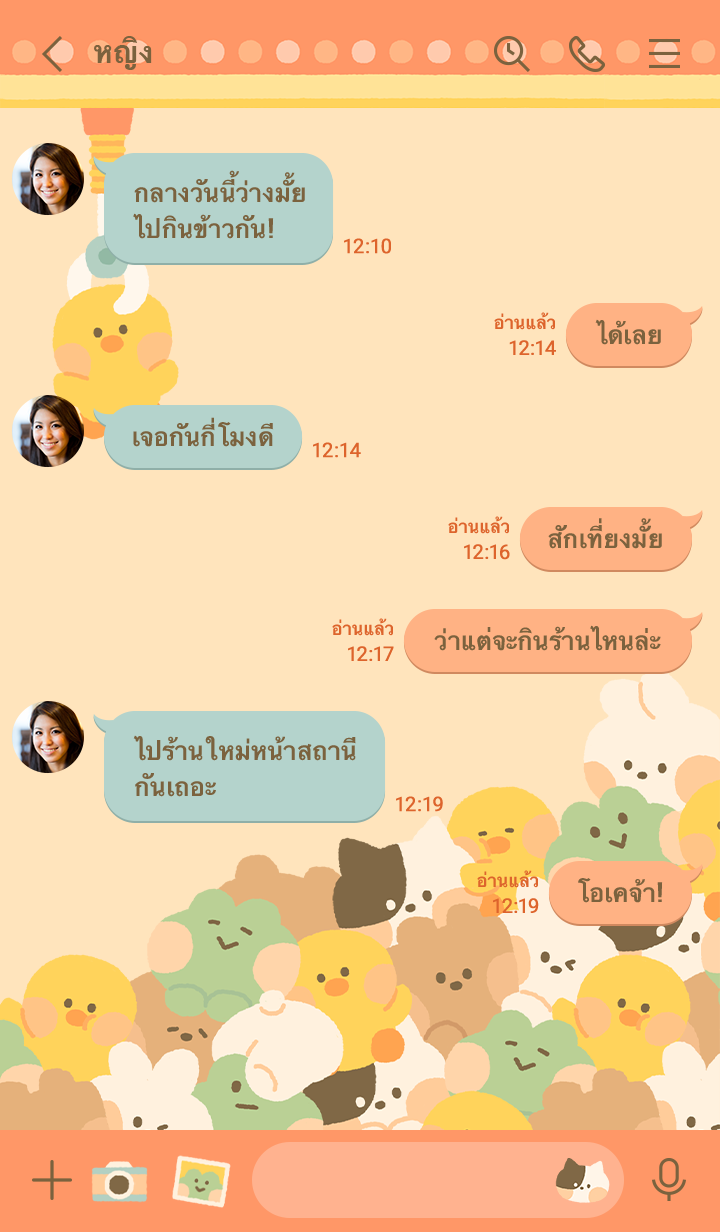Focus the message input field
Screen dimensions: 720x1232
400,1181
